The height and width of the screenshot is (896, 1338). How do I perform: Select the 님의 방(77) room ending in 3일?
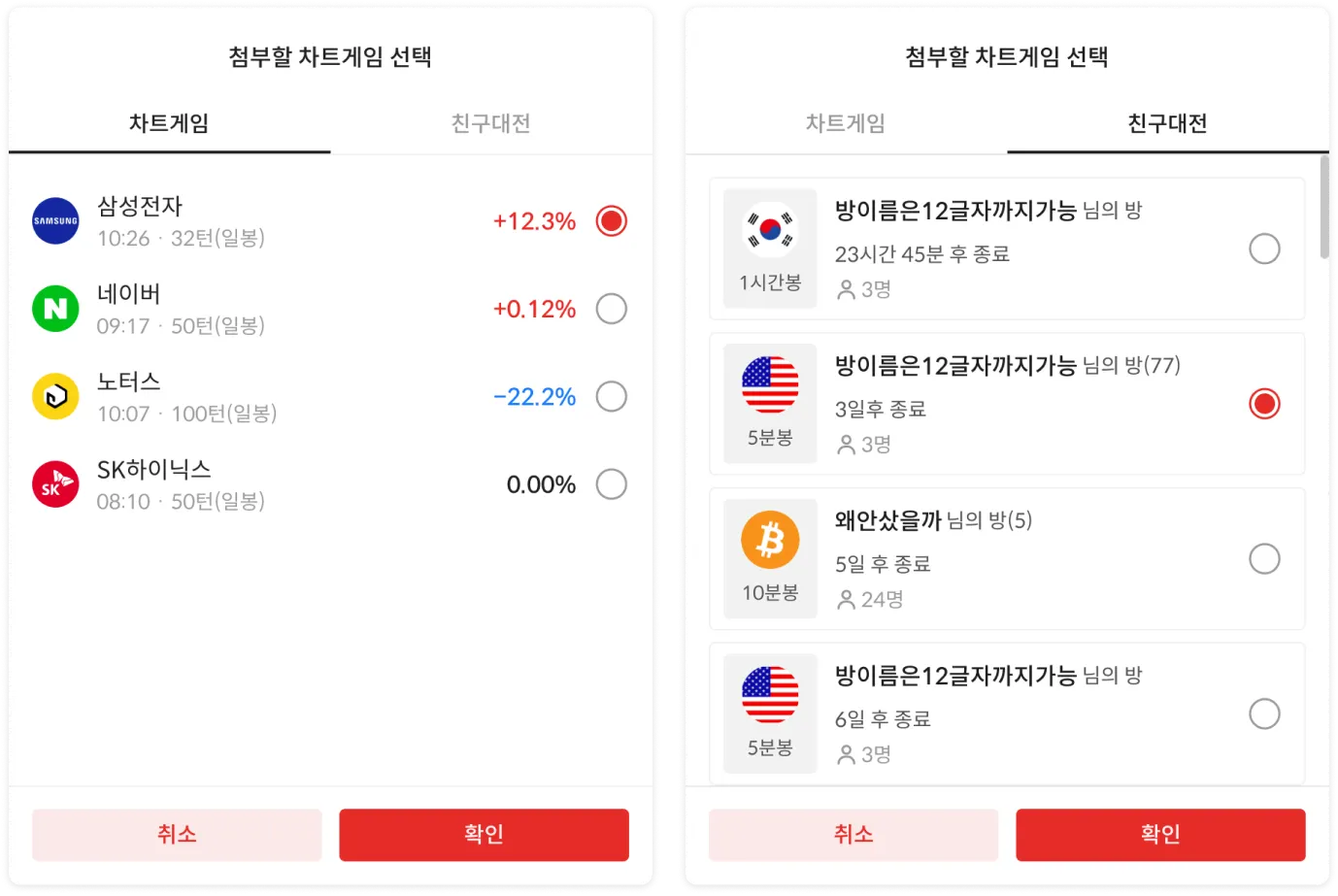[x=1263, y=404]
